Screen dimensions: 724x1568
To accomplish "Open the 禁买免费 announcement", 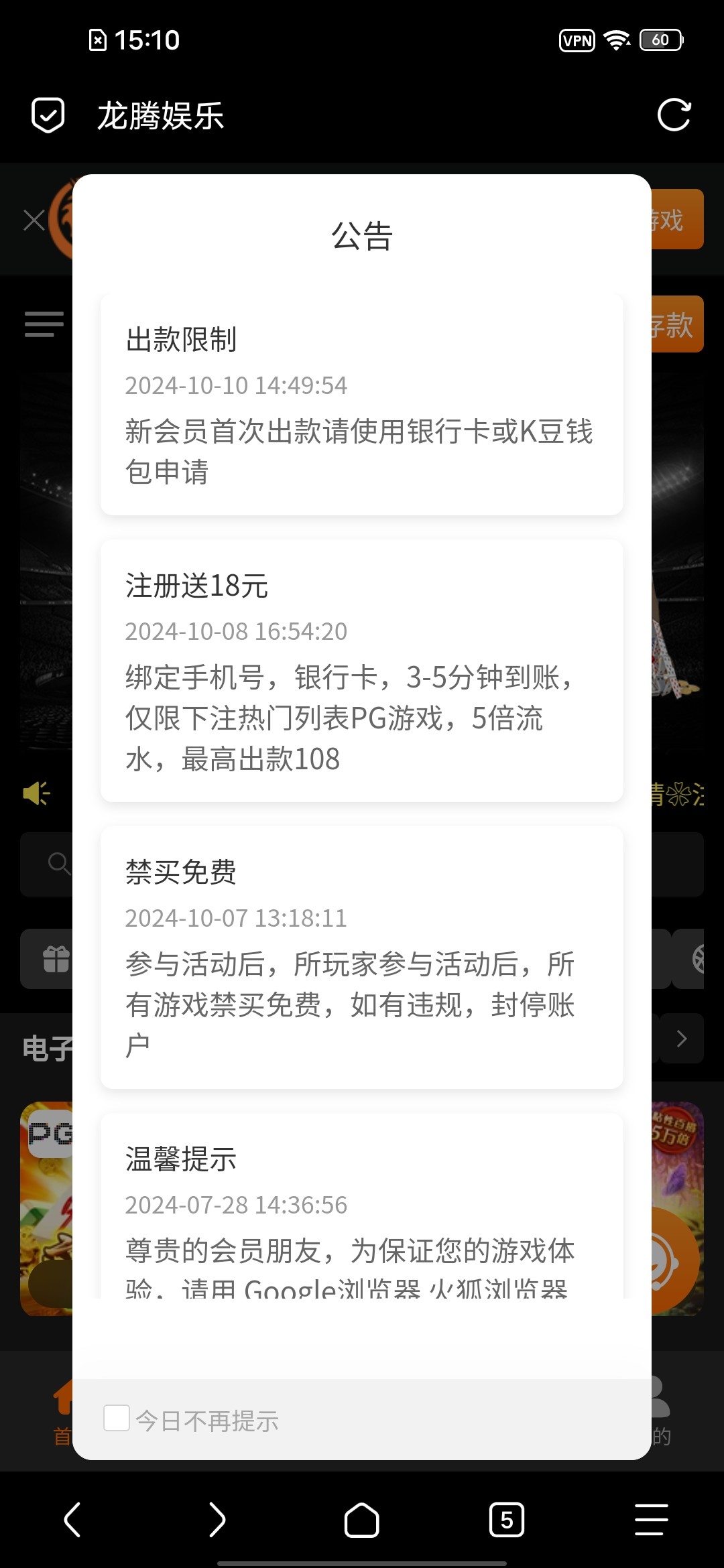I will [x=361, y=957].
